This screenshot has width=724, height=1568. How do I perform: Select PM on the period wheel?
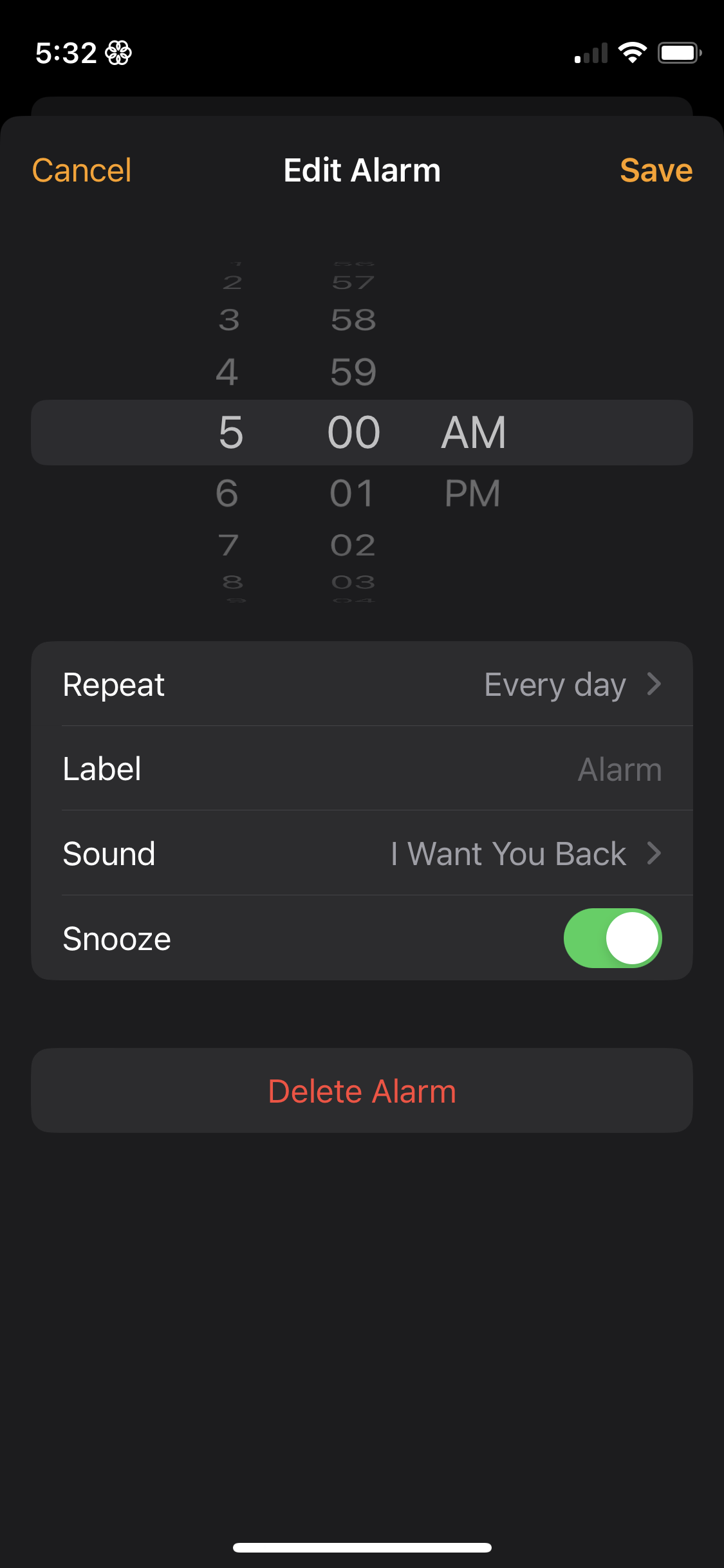coord(472,494)
